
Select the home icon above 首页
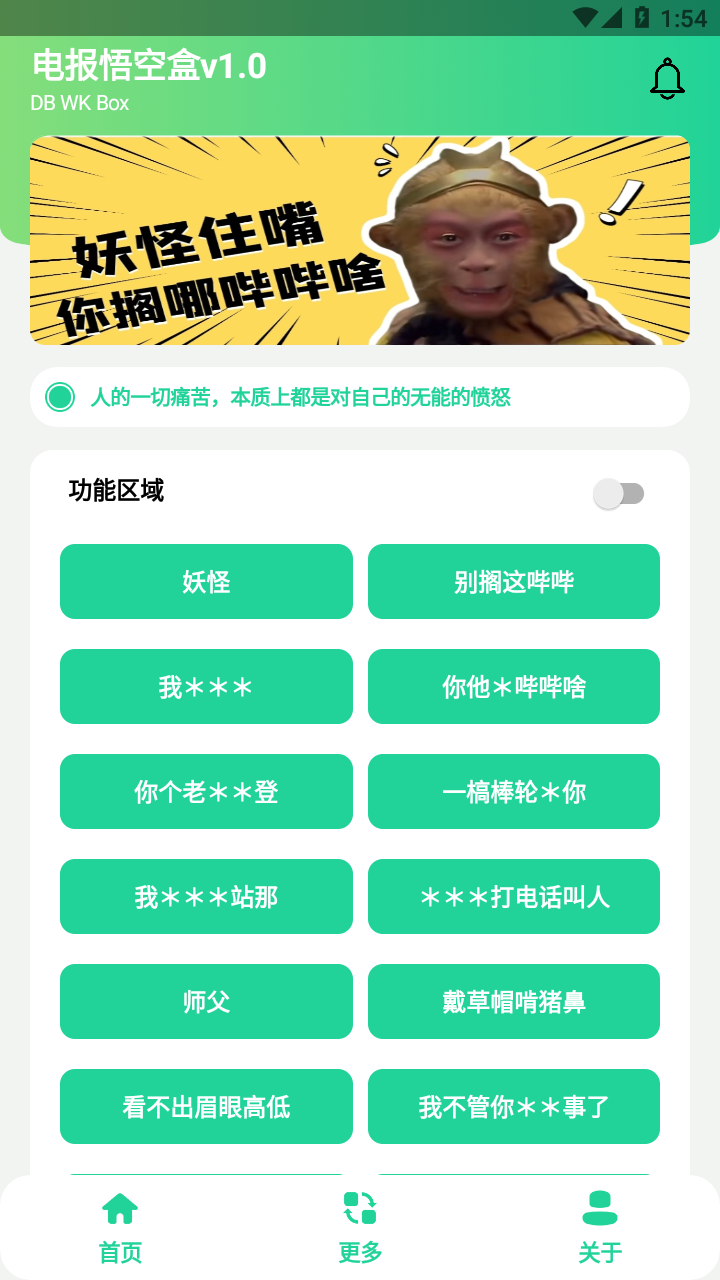[x=120, y=1208]
